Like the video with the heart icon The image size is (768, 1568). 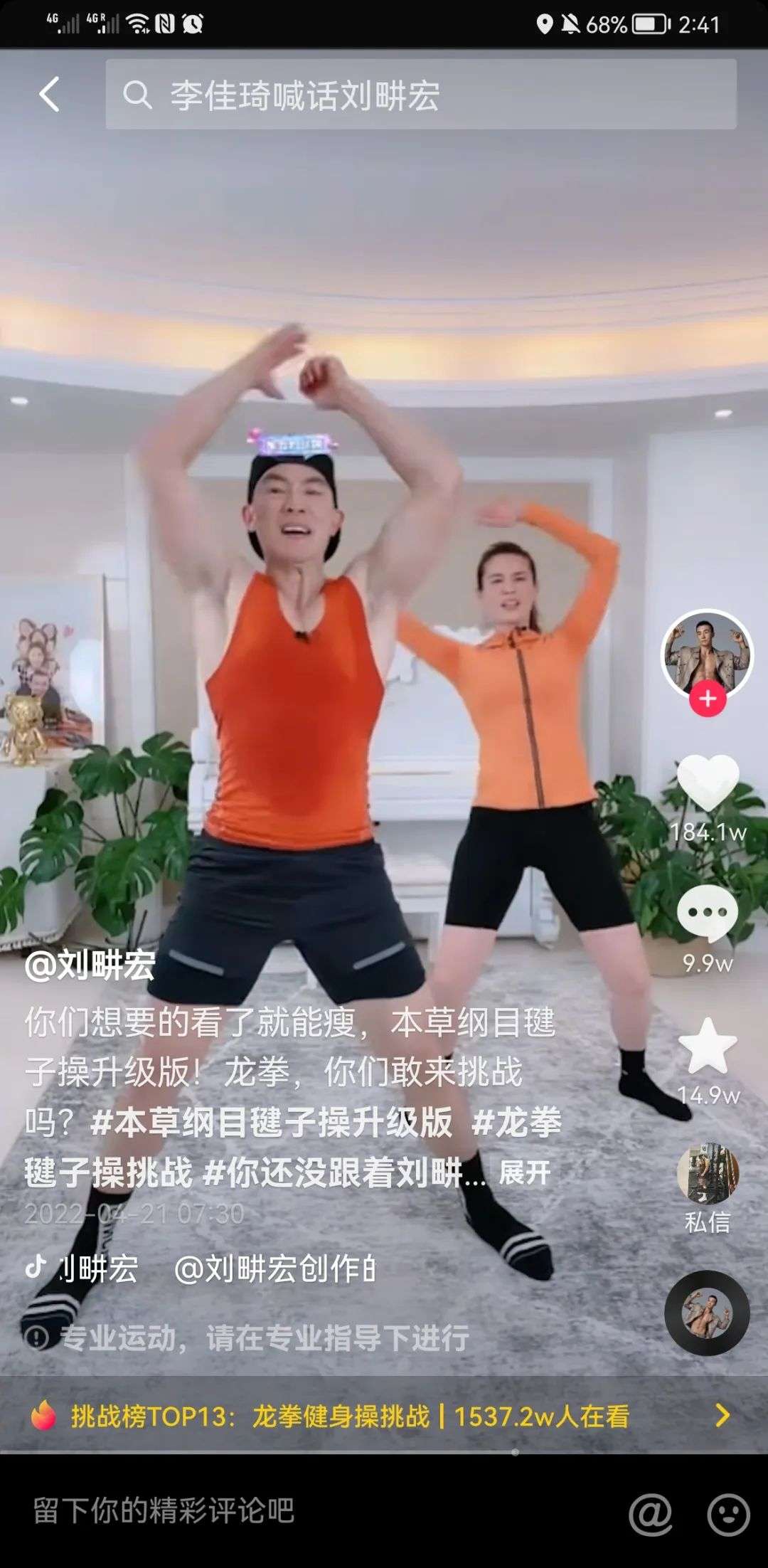(708, 783)
